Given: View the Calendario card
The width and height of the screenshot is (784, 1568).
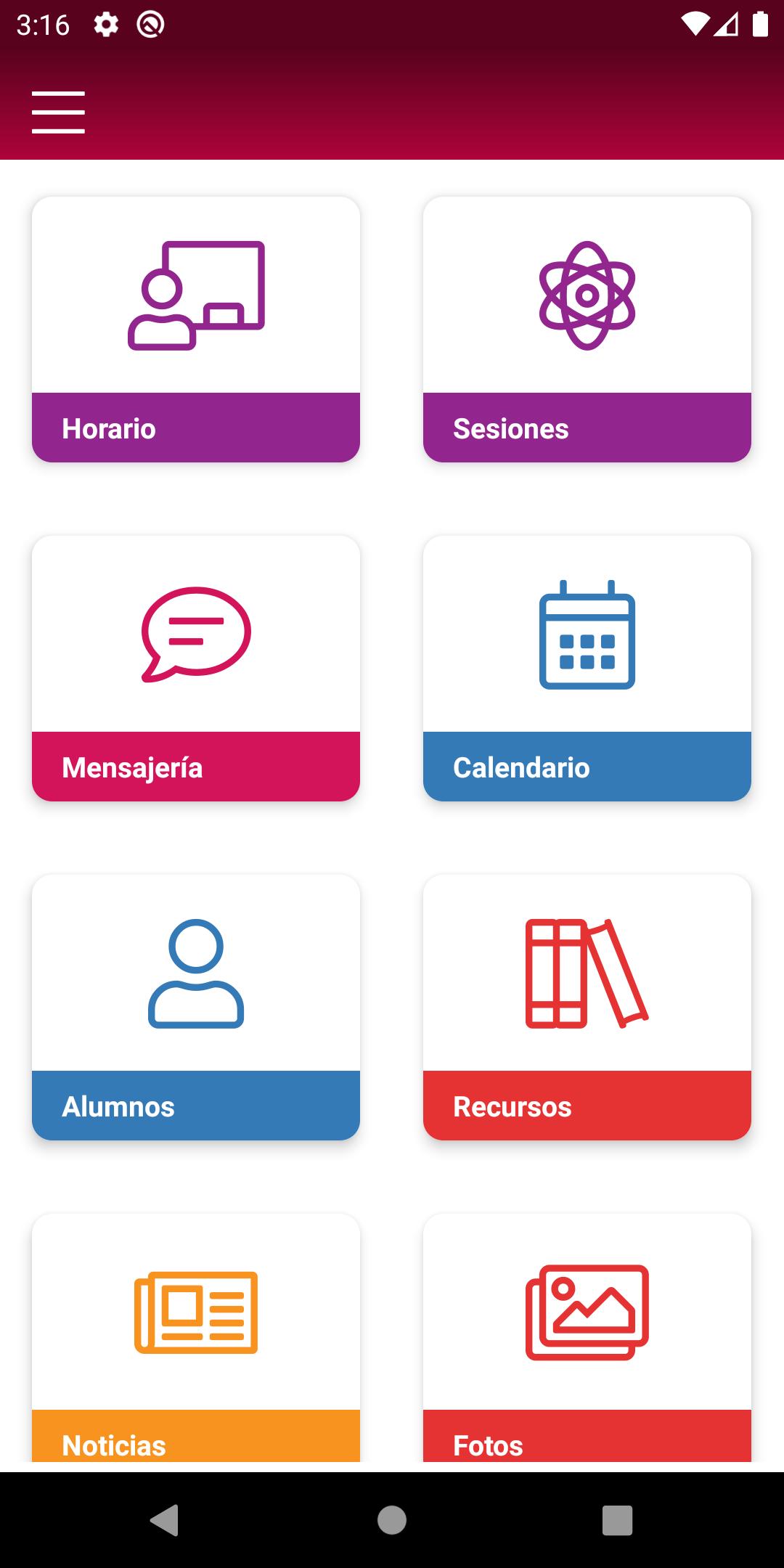Looking at the screenshot, I should tap(587, 669).
